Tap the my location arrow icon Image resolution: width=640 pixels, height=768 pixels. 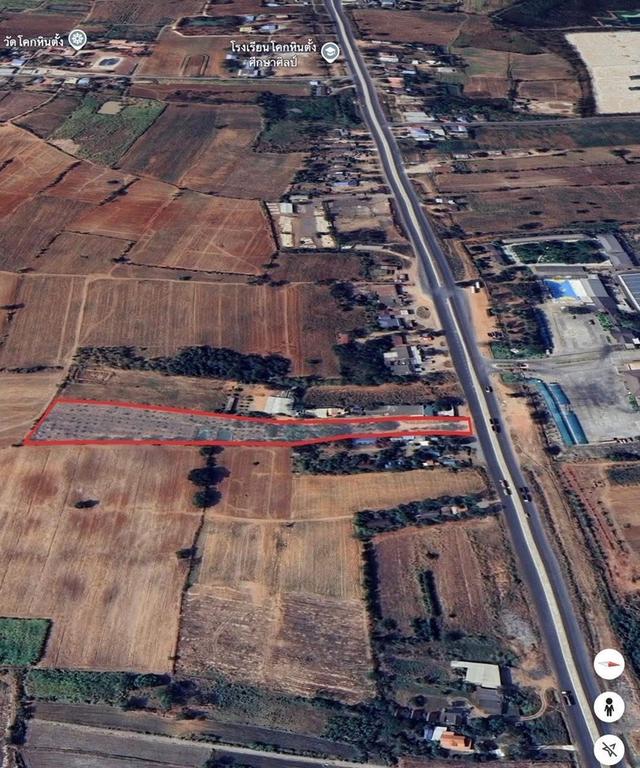pyautogui.click(x=609, y=748)
